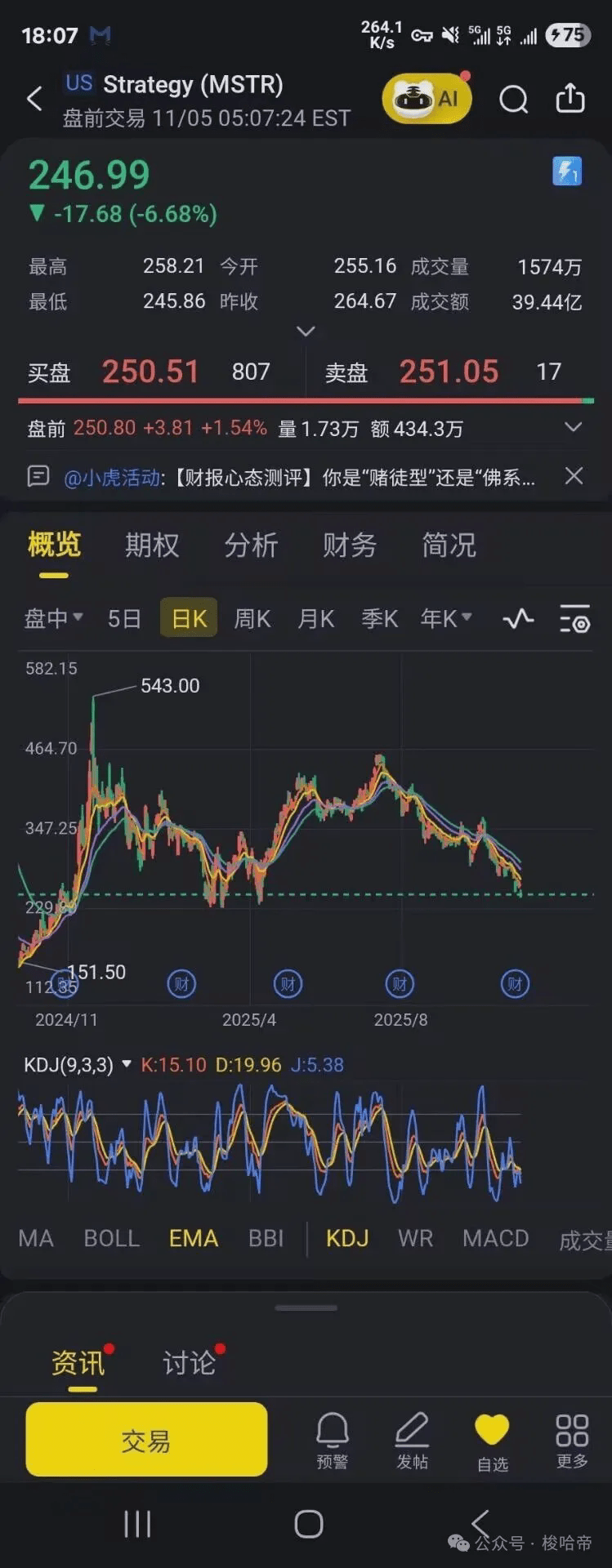Expand the 盘前 pre-market row chevron
The width and height of the screenshot is (612, 1568).
pyautogui.click(x=574, y=427)
